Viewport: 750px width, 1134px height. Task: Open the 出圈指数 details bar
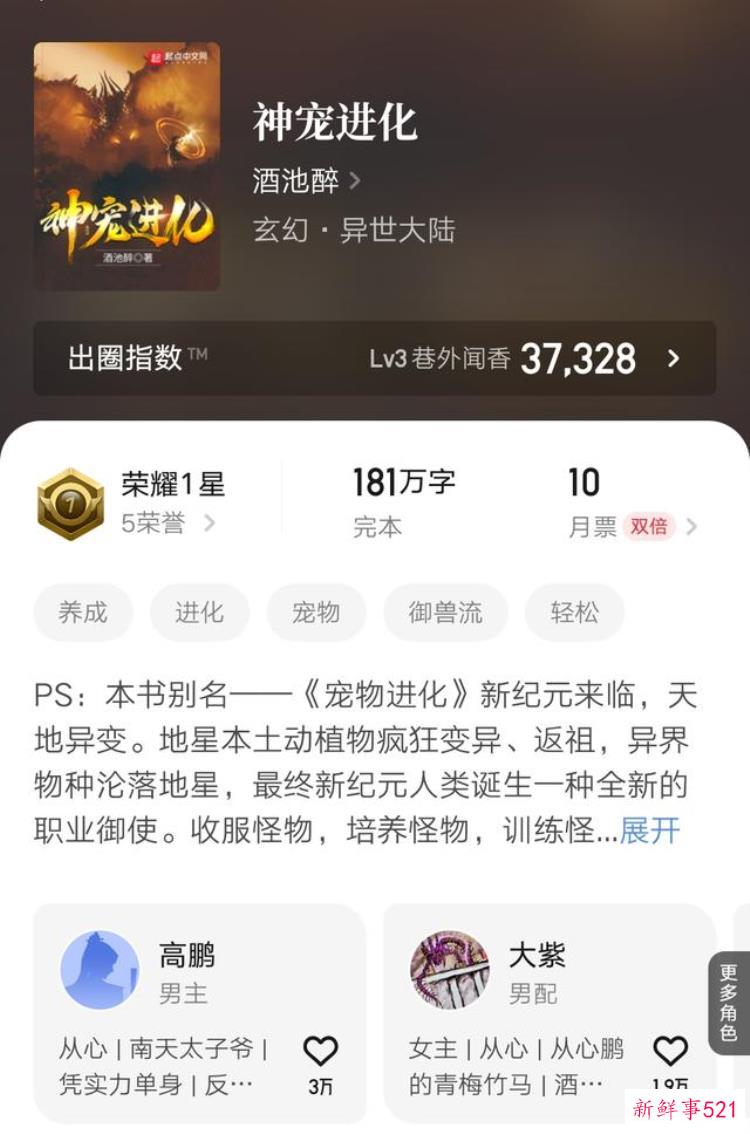(x=374, y=358)
